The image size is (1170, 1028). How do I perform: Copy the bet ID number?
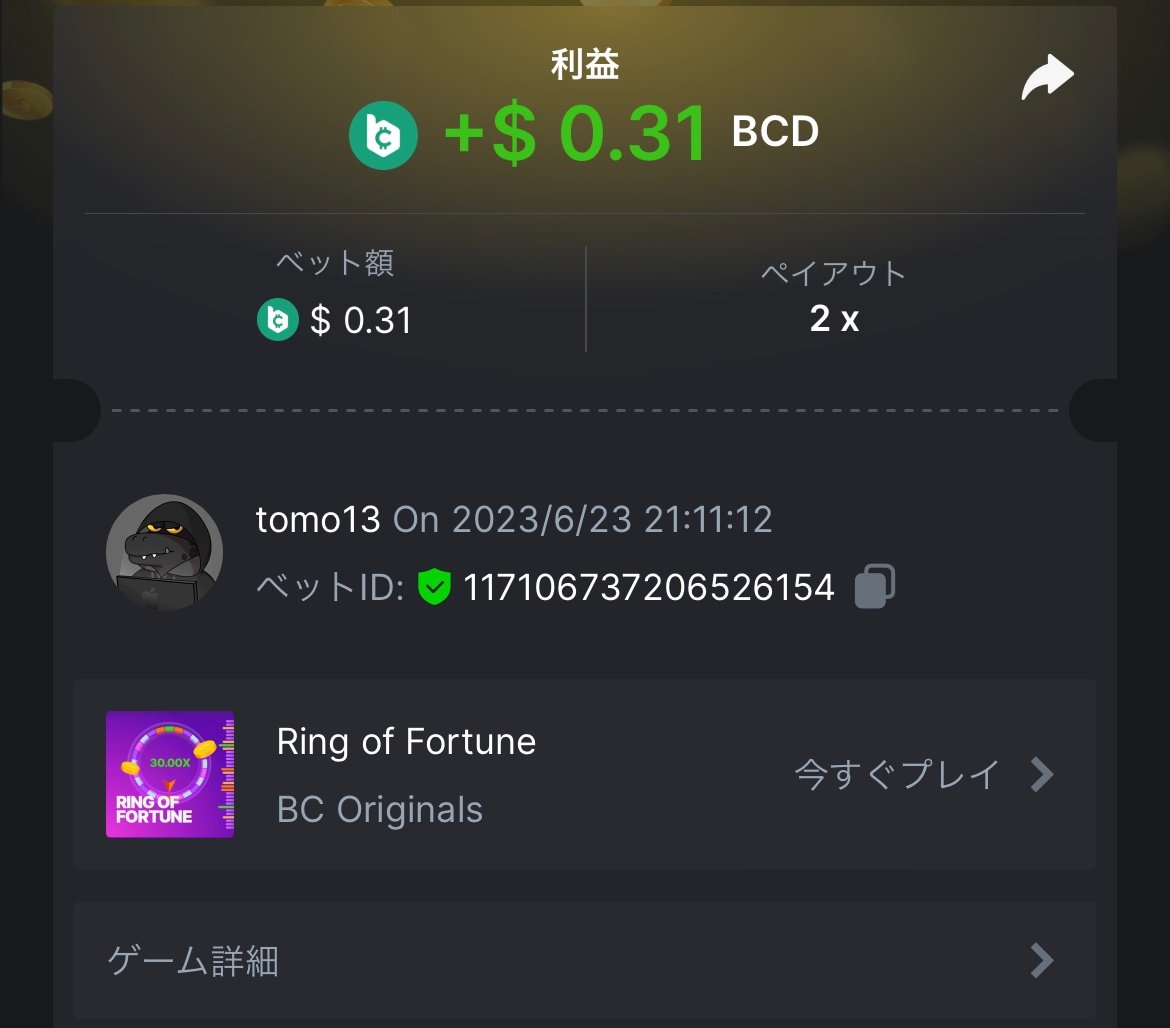(875, 587)
